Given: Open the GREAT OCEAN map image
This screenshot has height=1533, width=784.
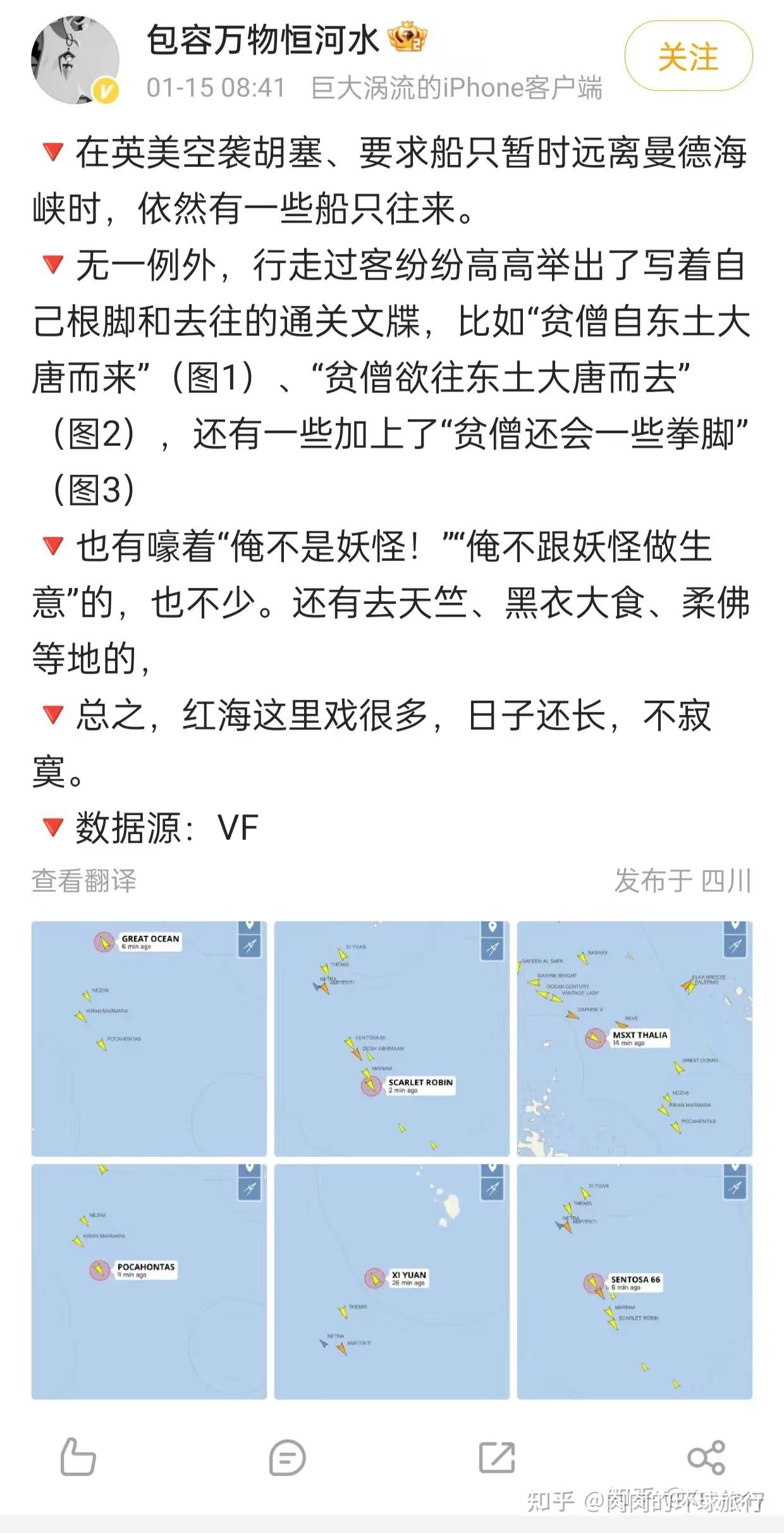Looking at the screenshot, I should [149, 1038].
